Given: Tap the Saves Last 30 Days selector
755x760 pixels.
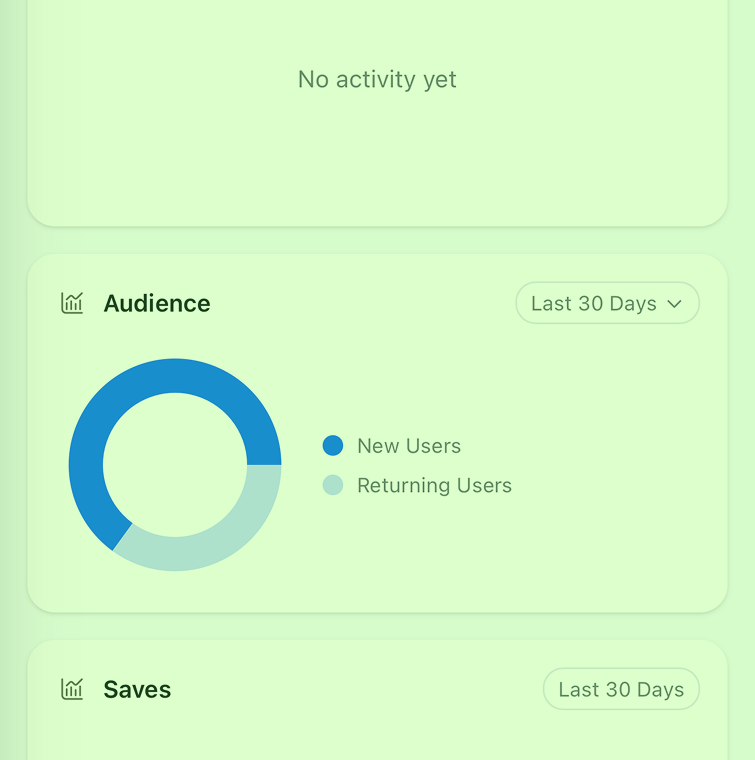Looking at the screenshot, I should 621,689.
